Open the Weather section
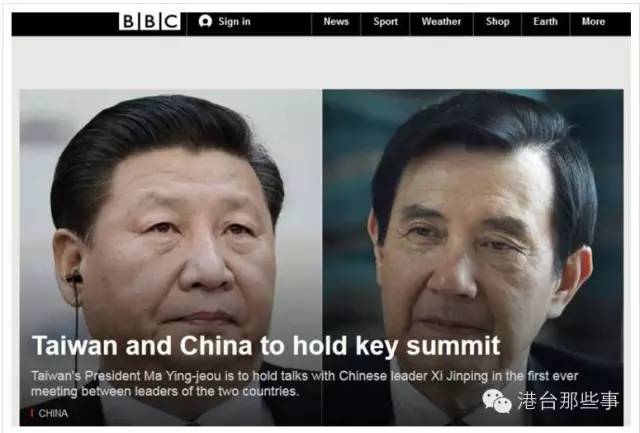 pos(441,21)
